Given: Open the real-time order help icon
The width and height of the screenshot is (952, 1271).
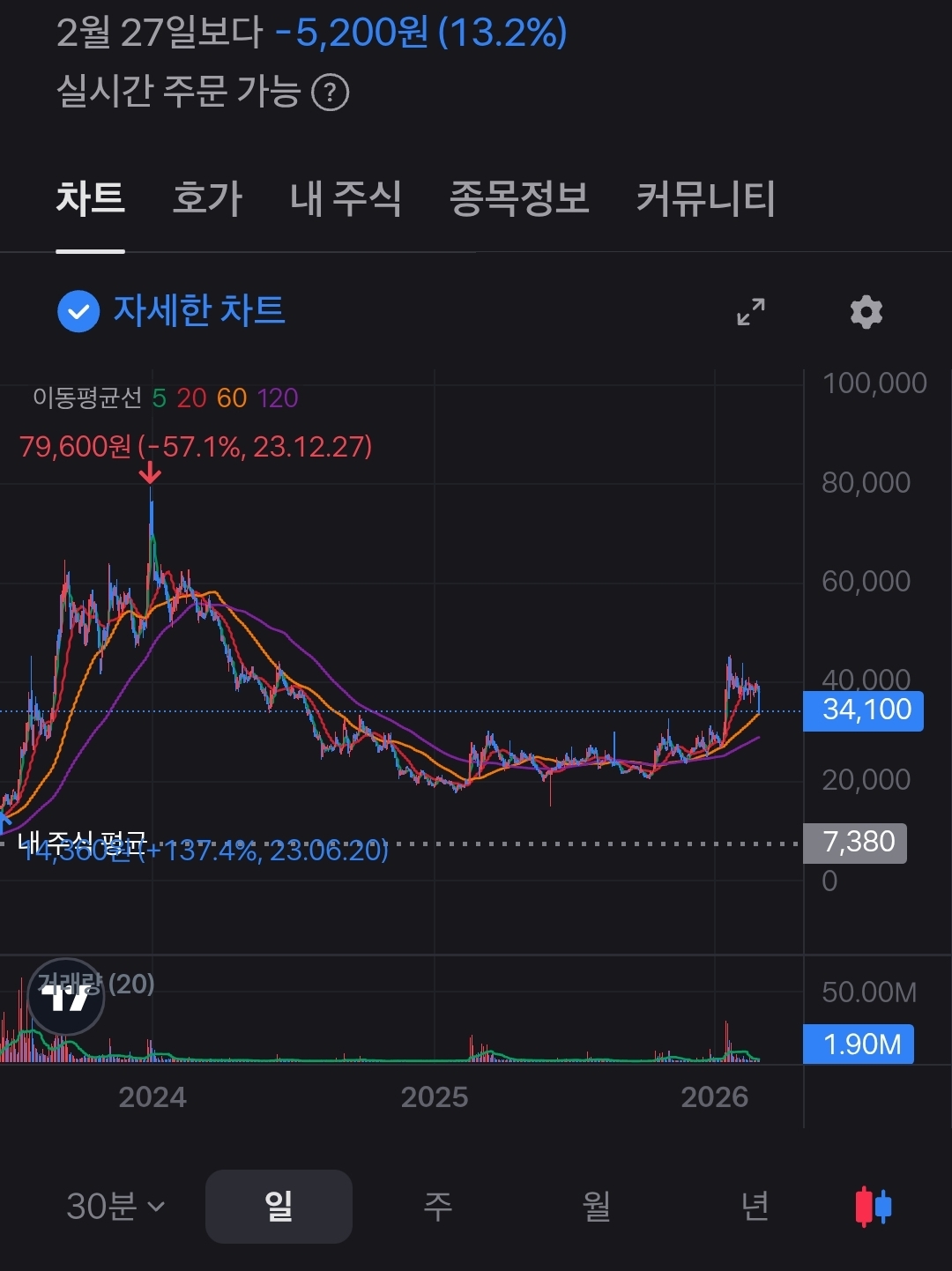Looking at the screenshot, I should (331, 93).
